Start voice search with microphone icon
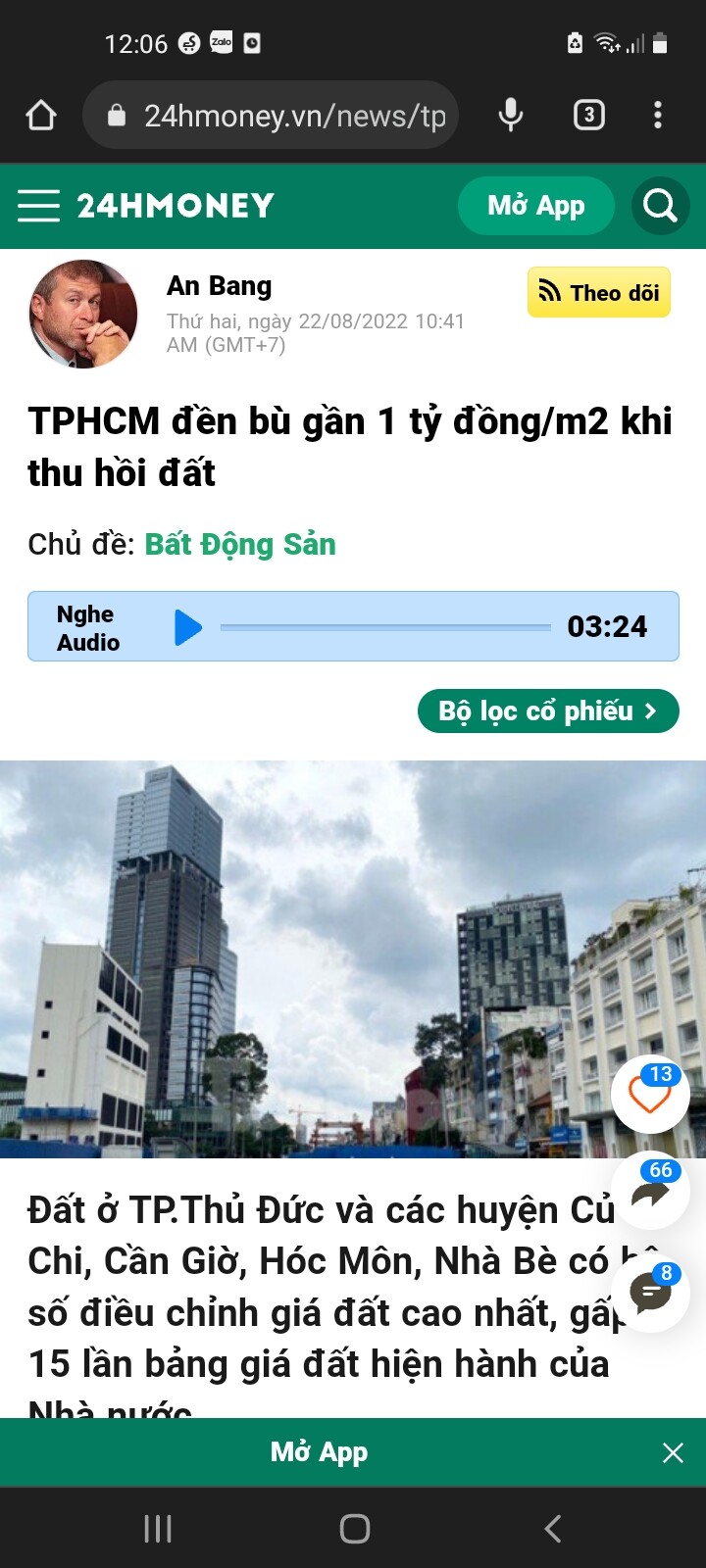This screenshot has width=706, height=1568. 510,116
